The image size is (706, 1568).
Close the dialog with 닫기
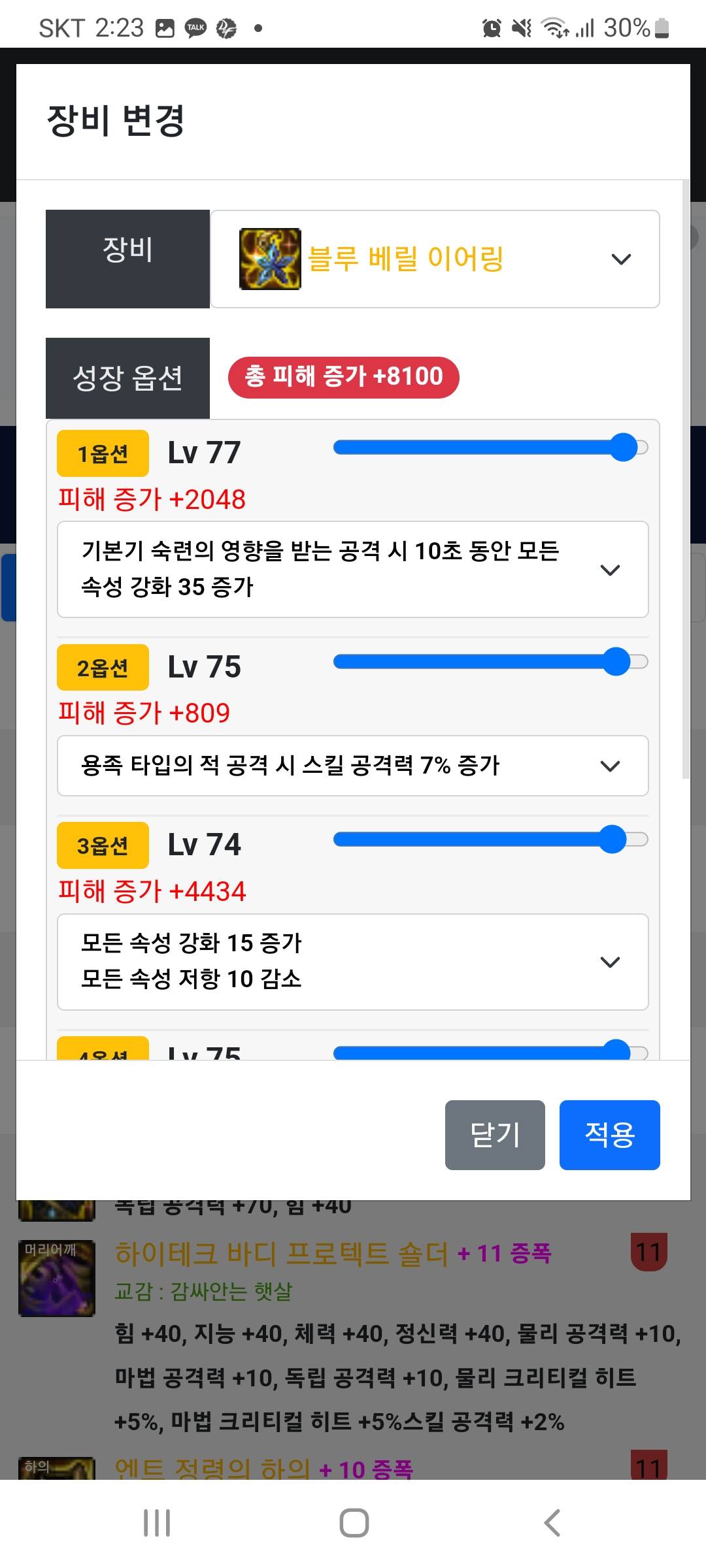495,1135
